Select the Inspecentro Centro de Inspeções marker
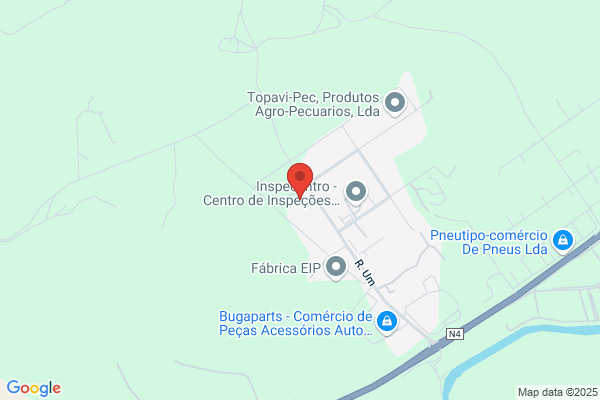600x400 pixels. [x=356, y=192]
